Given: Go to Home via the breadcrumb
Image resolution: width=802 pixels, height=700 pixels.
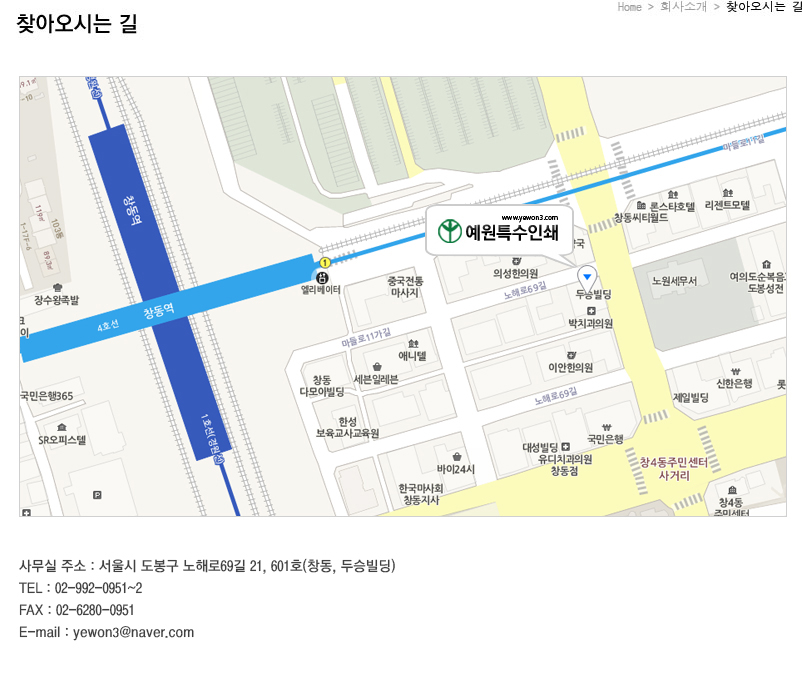Looking at the screenshot, I should [629, 7].
